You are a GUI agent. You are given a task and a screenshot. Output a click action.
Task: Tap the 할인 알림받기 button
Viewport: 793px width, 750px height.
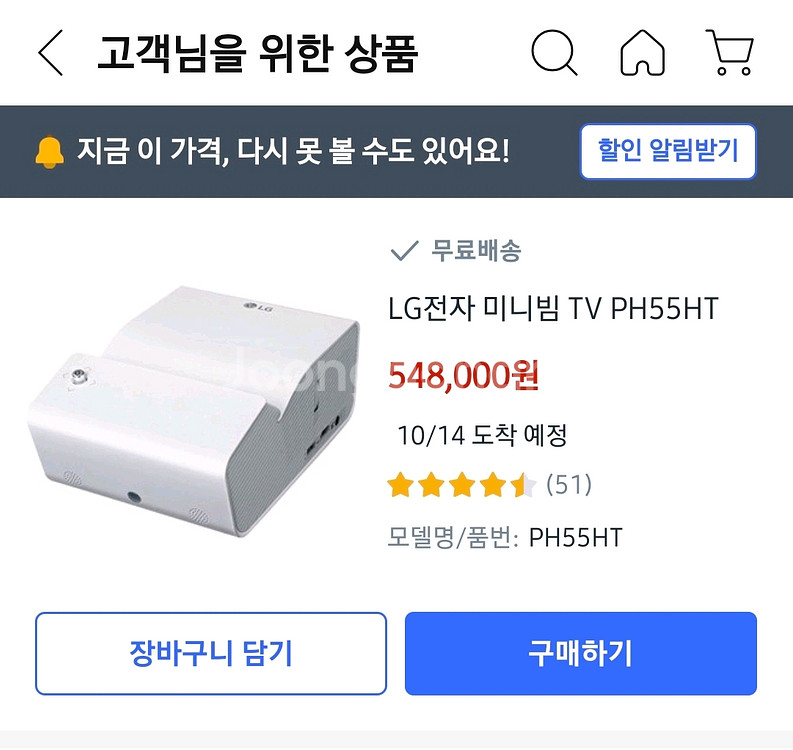coord(668,152)
